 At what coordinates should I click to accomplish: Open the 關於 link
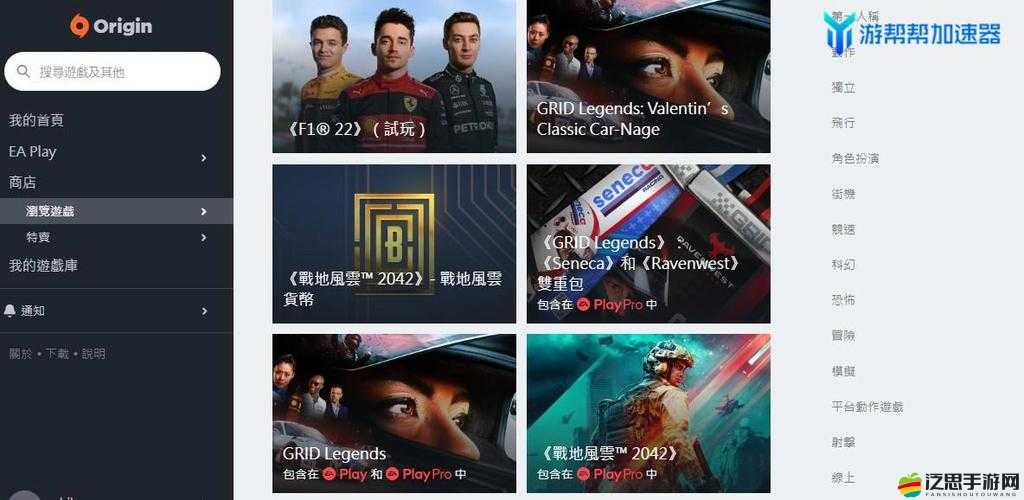(x=20, y=354)
